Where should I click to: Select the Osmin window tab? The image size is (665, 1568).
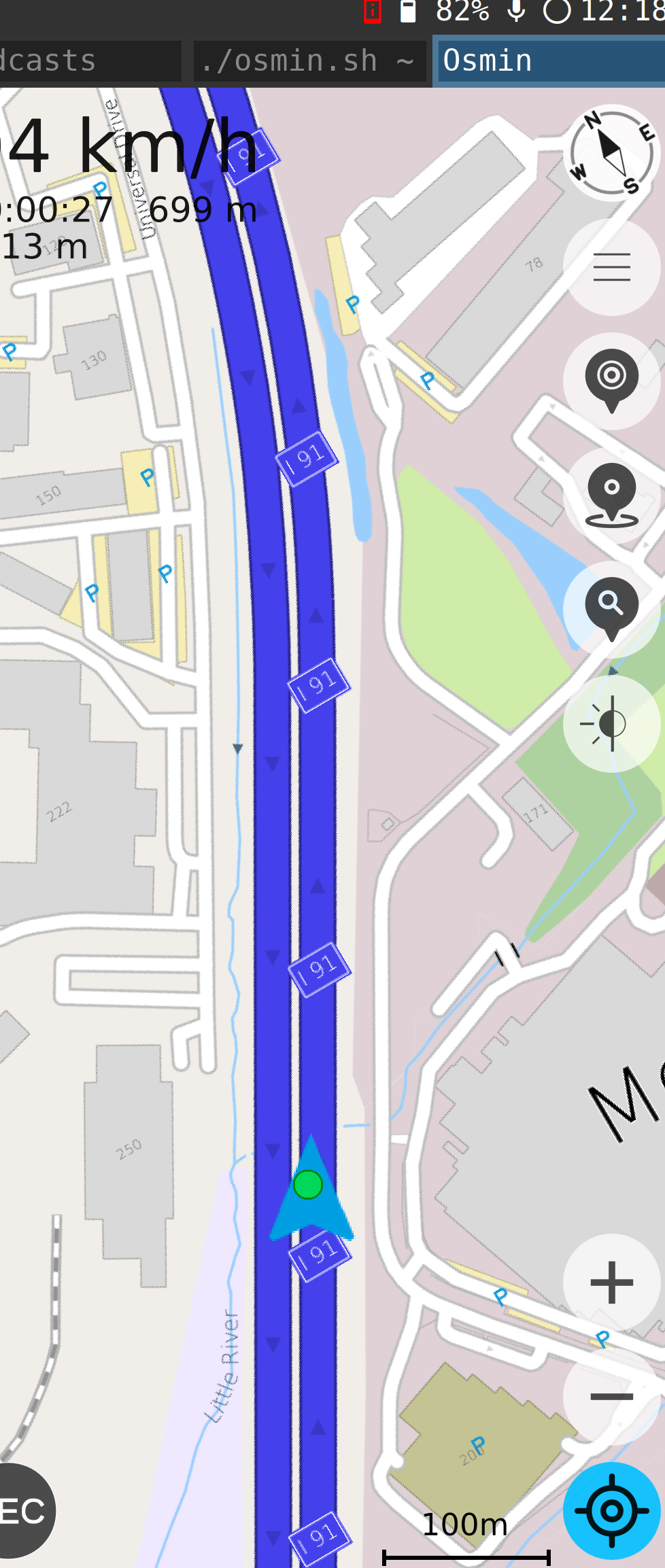(549, 61)
